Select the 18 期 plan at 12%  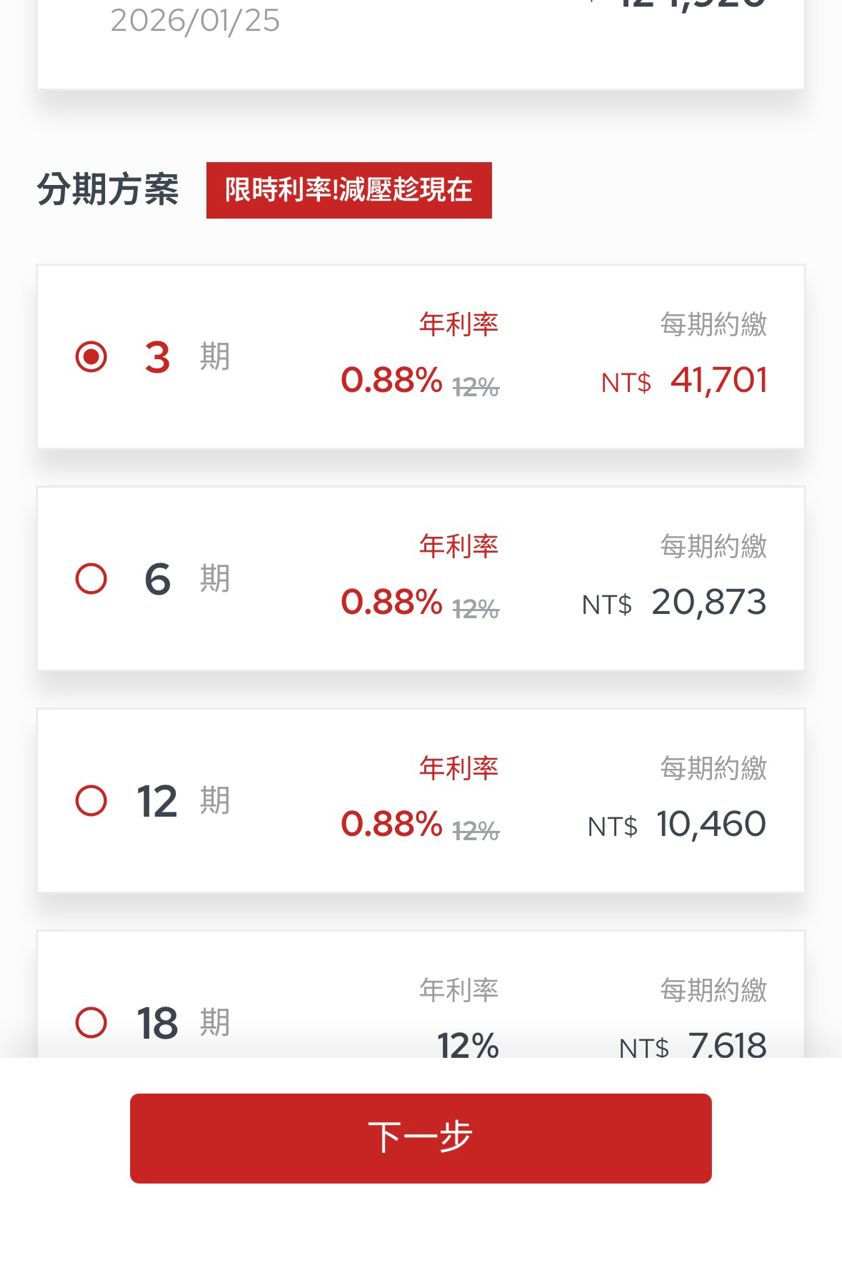pos(91,1023)
